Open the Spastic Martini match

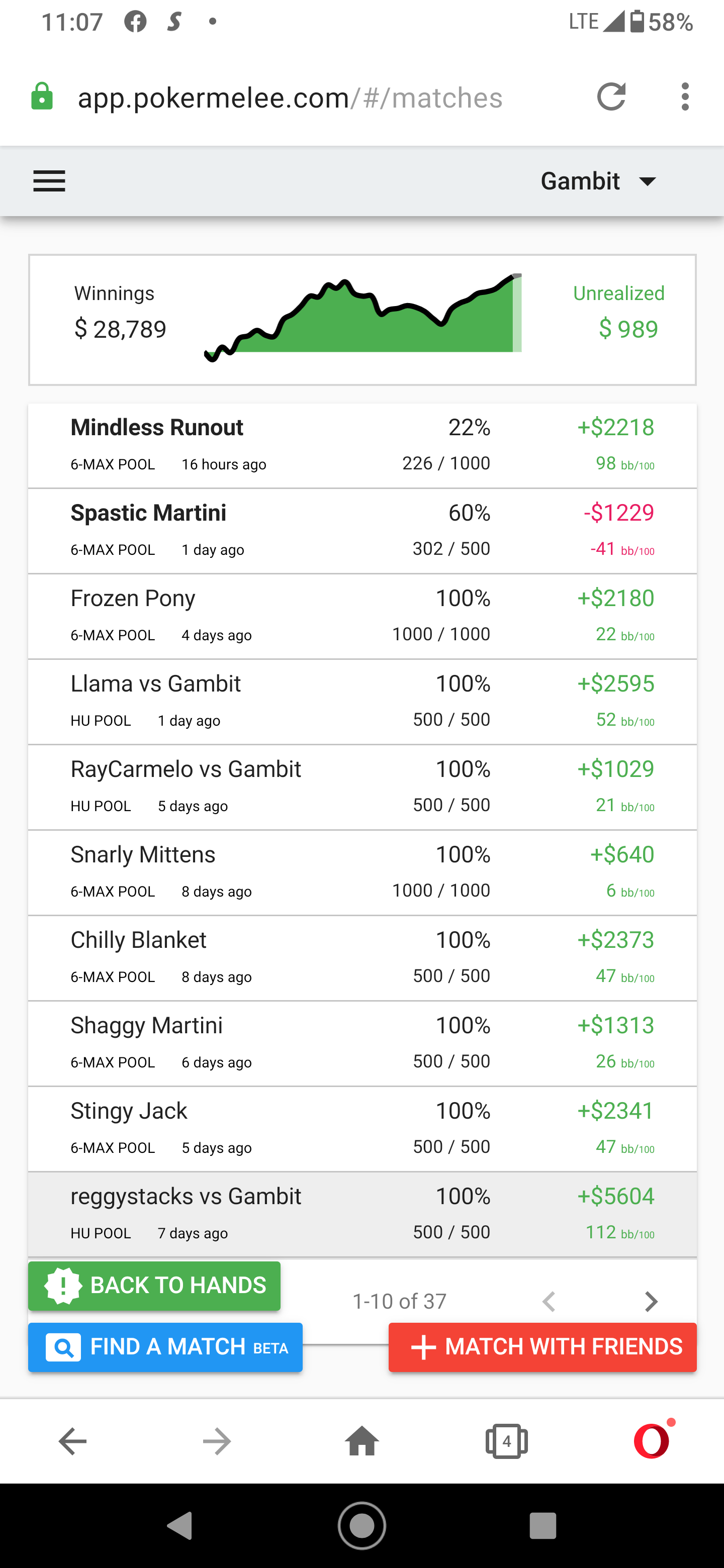click(363, 531)
